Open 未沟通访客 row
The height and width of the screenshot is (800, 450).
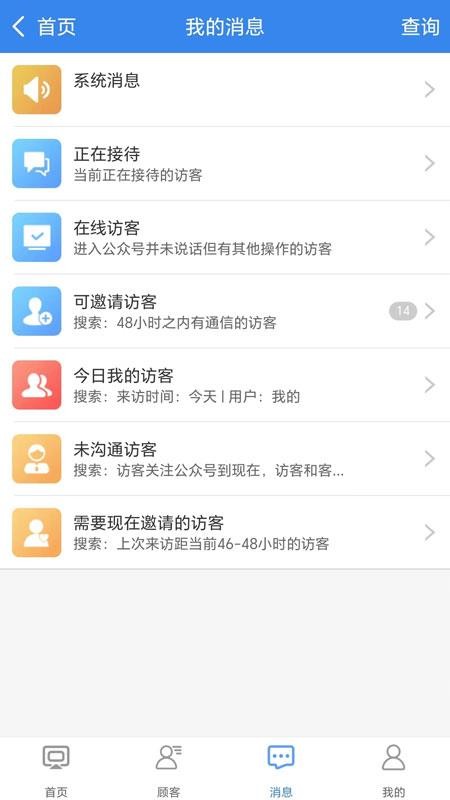225,458
